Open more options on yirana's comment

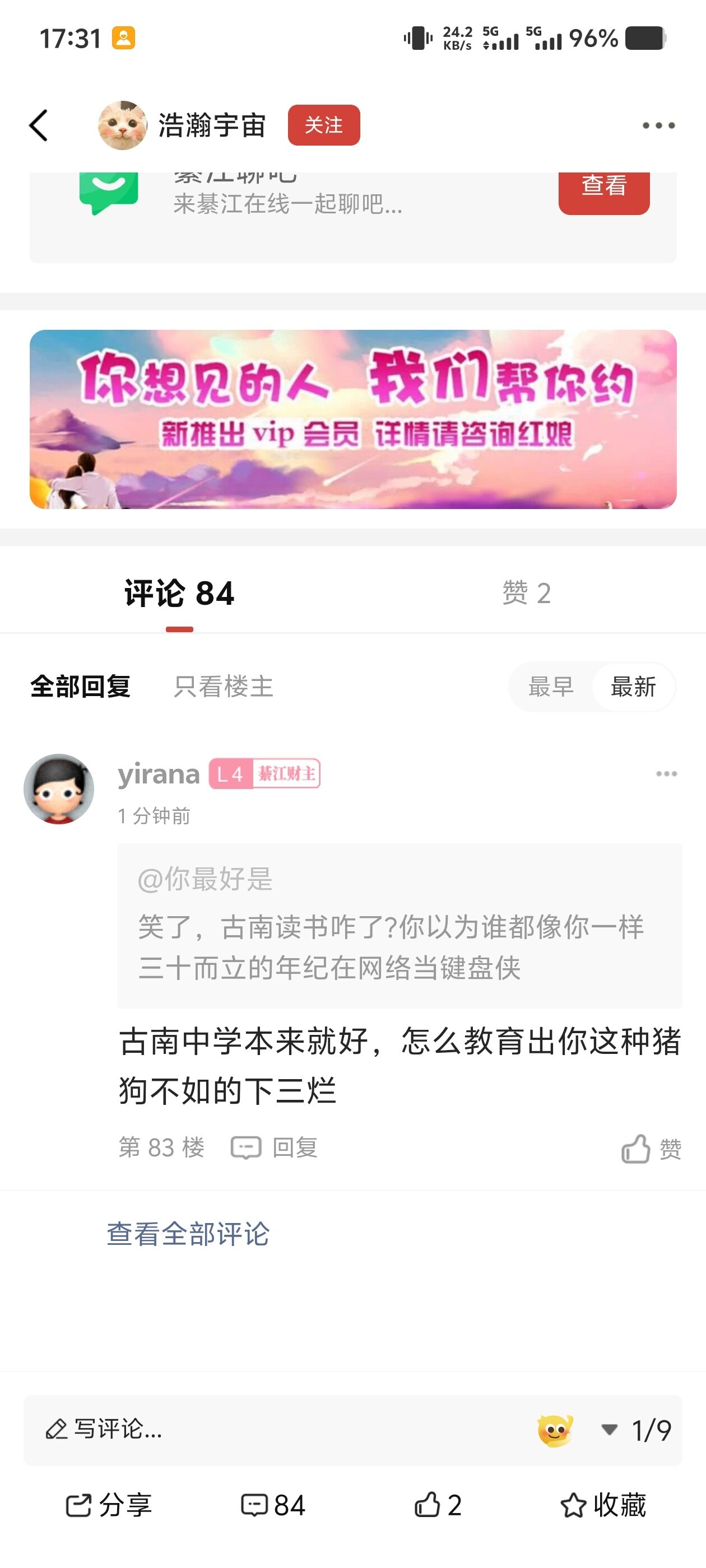coord(666,774)
